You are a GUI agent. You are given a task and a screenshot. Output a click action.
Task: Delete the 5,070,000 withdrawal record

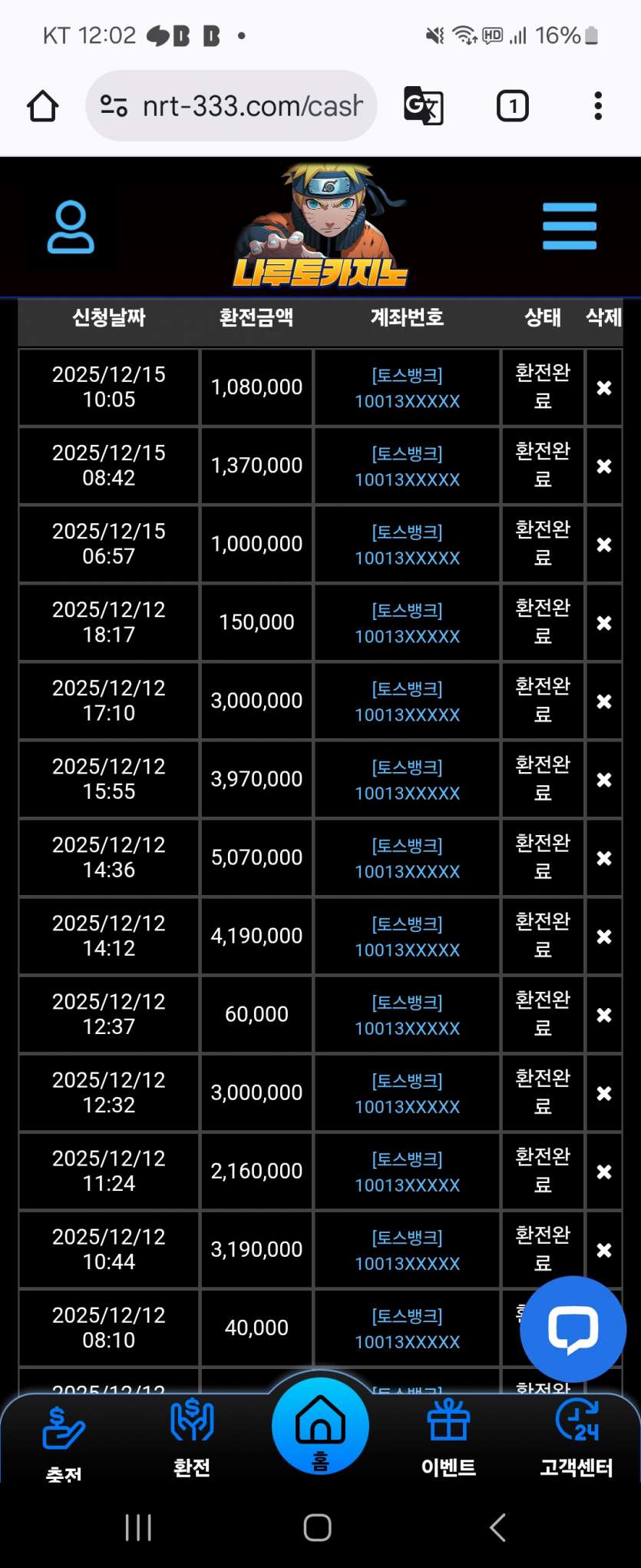[604, 858]
